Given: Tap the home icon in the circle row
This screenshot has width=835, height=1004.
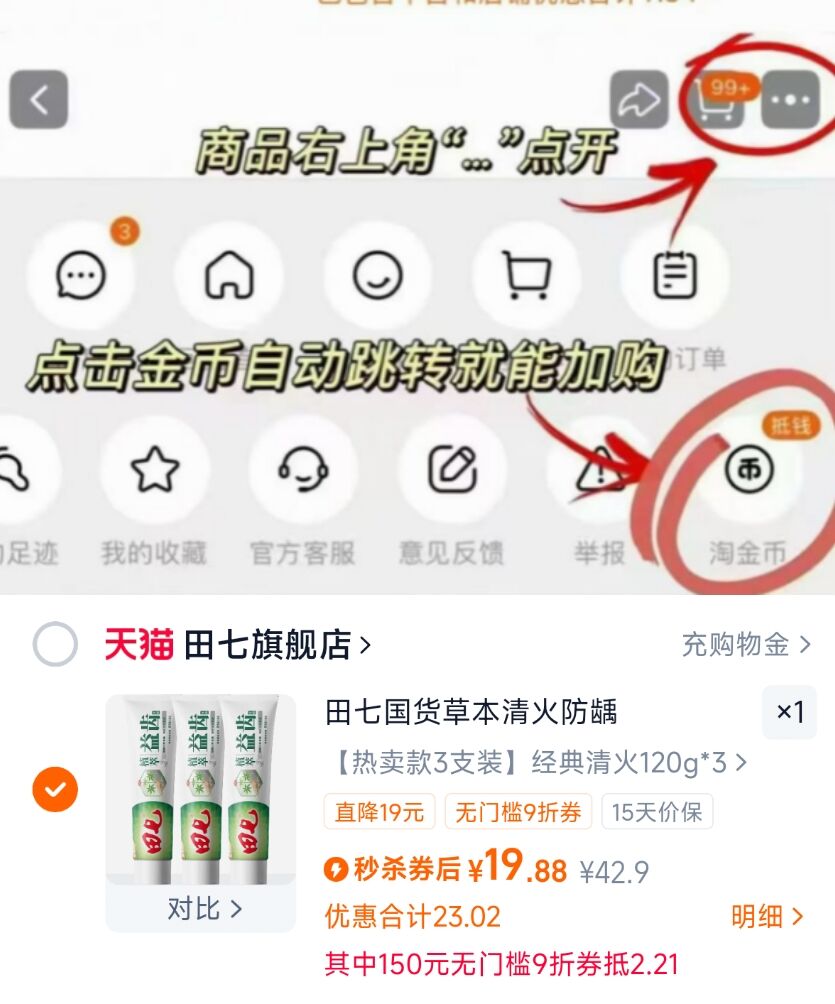Looking at the screenshot, I should [x=230, y=276].
